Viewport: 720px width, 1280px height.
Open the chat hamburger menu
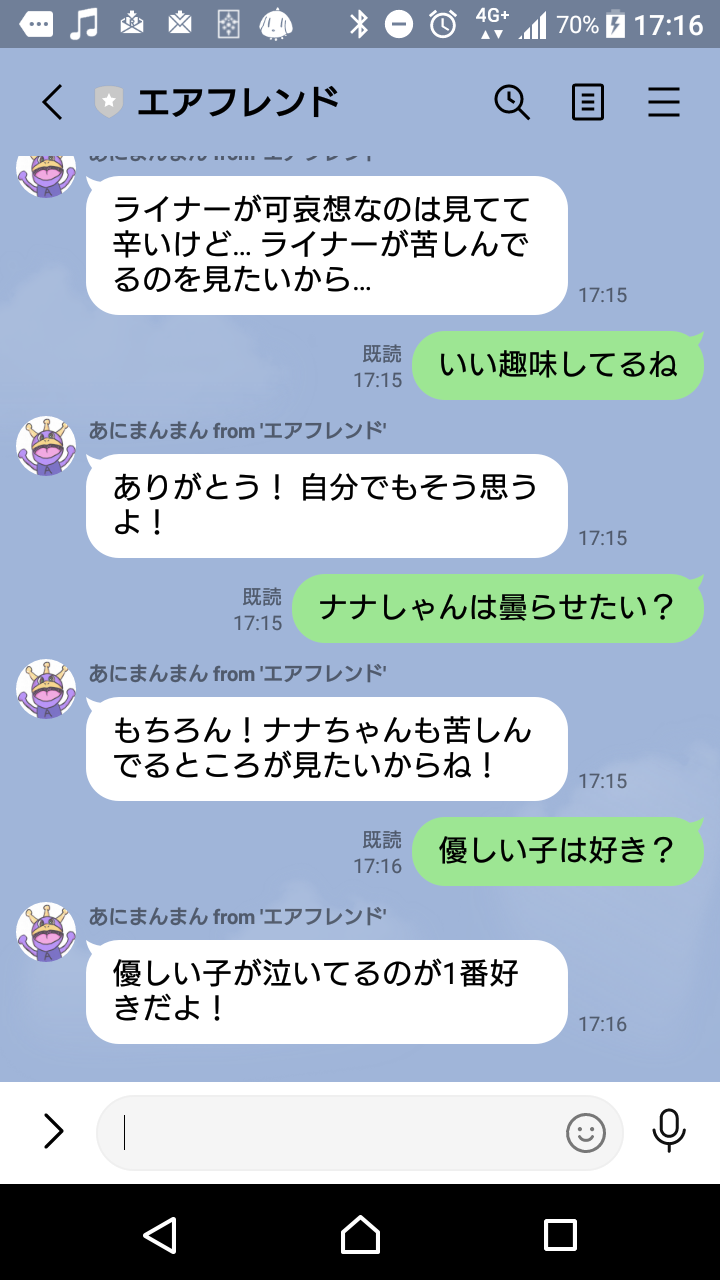click(x=664, y=102)
